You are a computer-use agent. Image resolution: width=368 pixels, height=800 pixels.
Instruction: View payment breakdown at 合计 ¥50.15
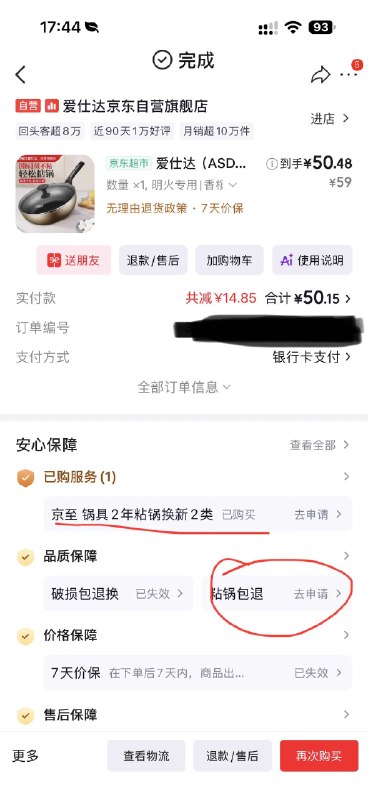(x=308, y=298)
